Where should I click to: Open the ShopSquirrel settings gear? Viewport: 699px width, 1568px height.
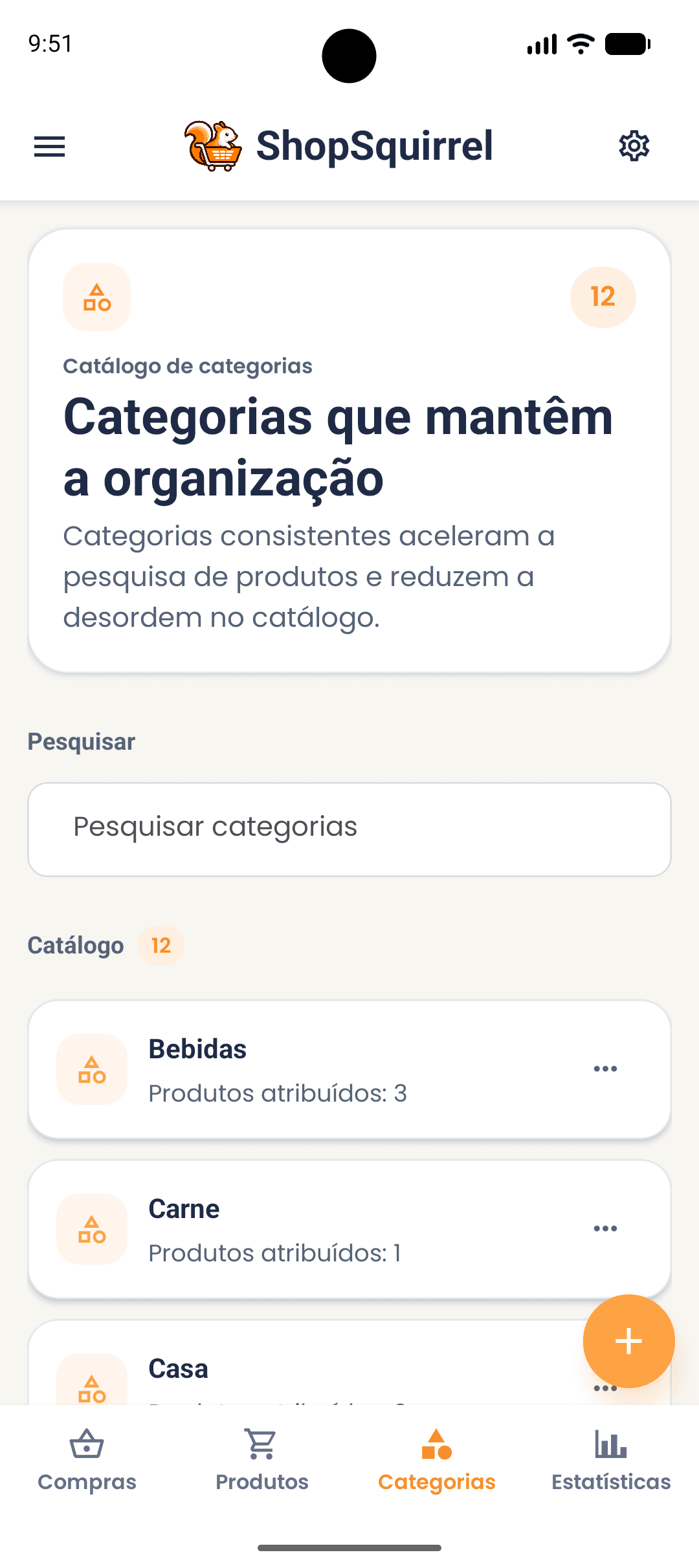[633, 146]
